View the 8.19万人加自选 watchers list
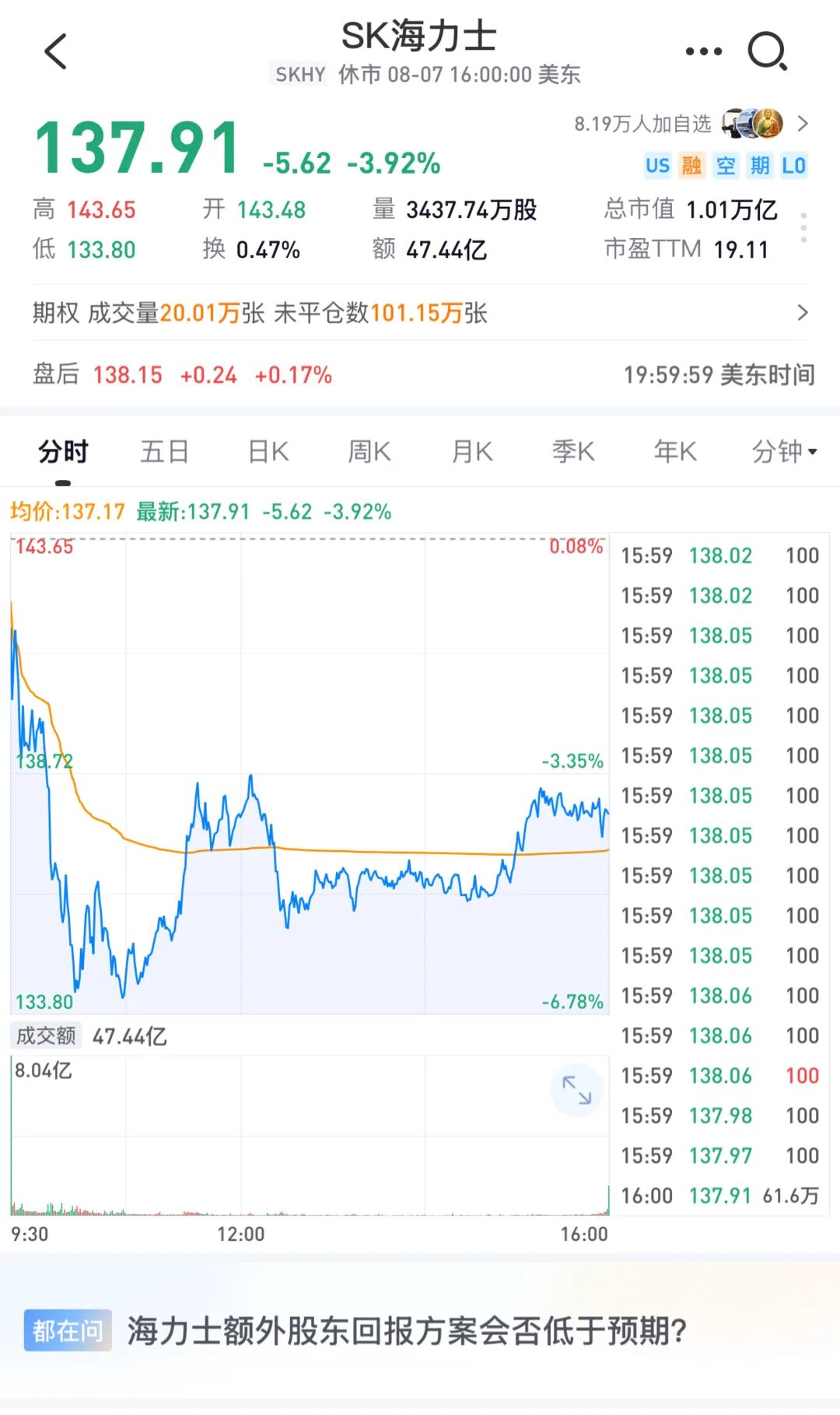Screen dimensions: 840x1415 click(691, 124)
